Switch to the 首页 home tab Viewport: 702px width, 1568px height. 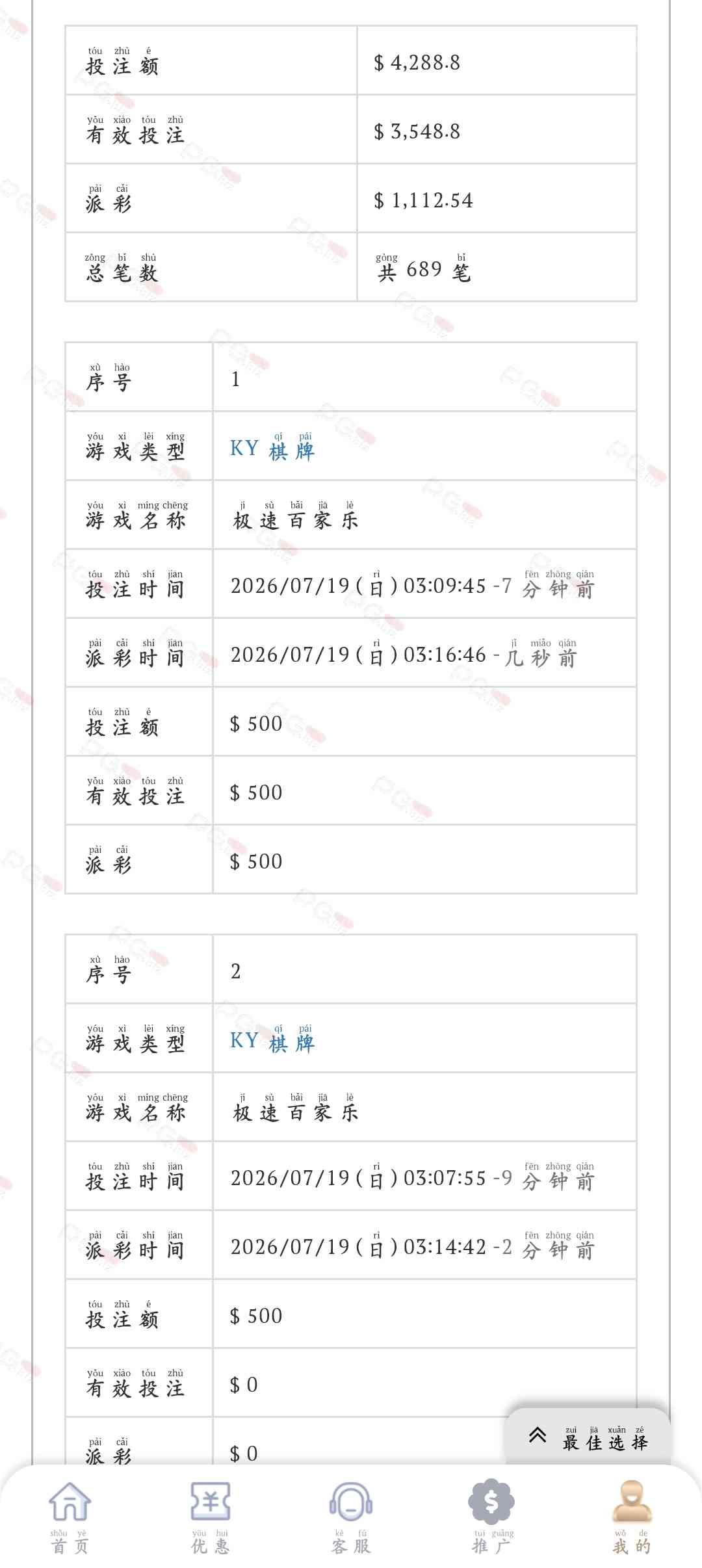[x=70, y=1517]
